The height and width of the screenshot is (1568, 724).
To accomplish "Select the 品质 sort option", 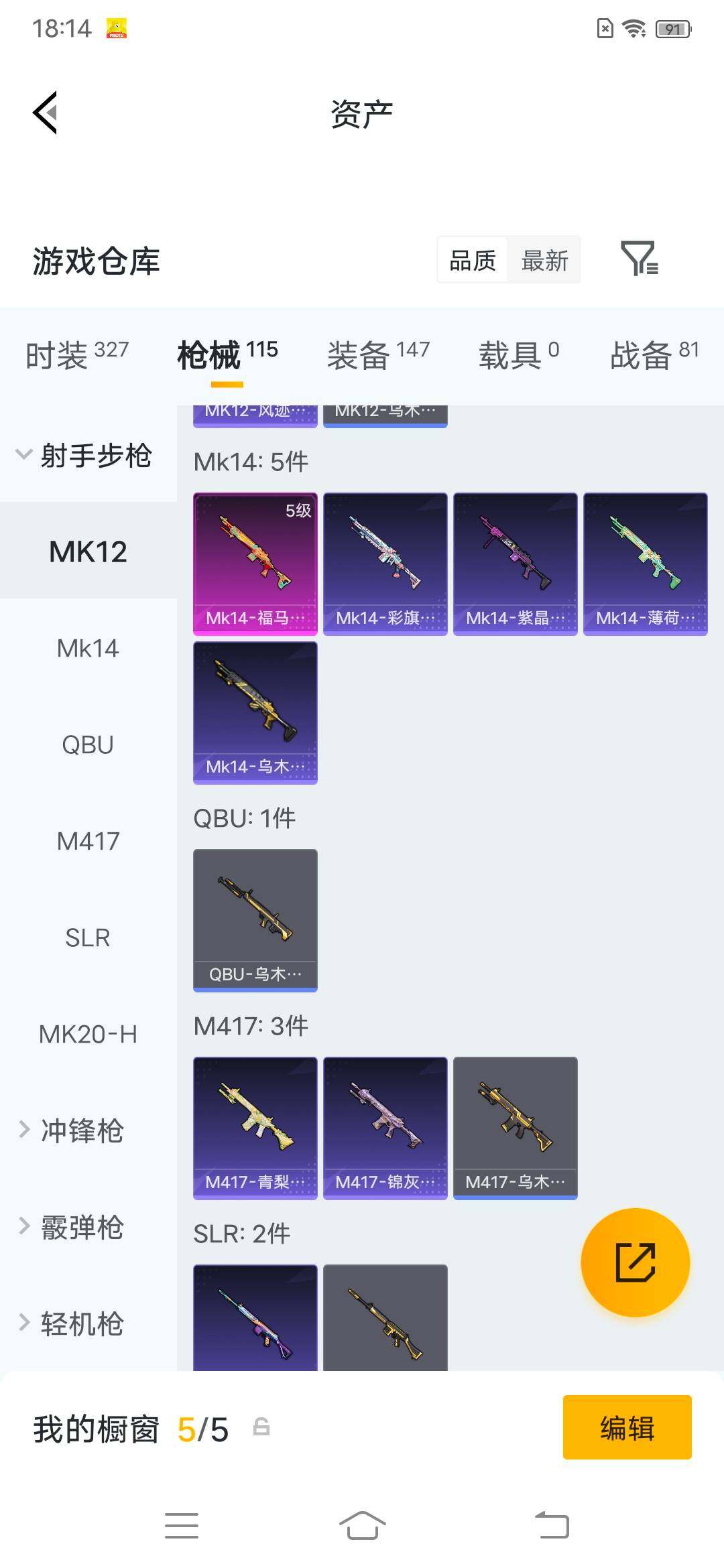I will 473,260.
